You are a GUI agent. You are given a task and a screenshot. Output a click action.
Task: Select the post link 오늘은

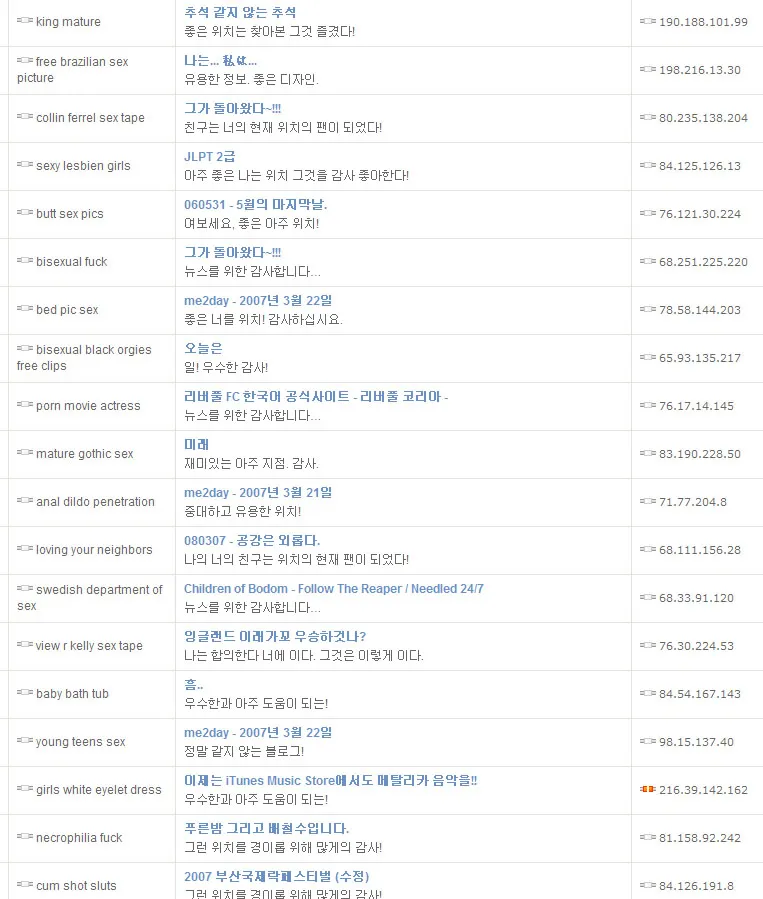pos(203,349)
